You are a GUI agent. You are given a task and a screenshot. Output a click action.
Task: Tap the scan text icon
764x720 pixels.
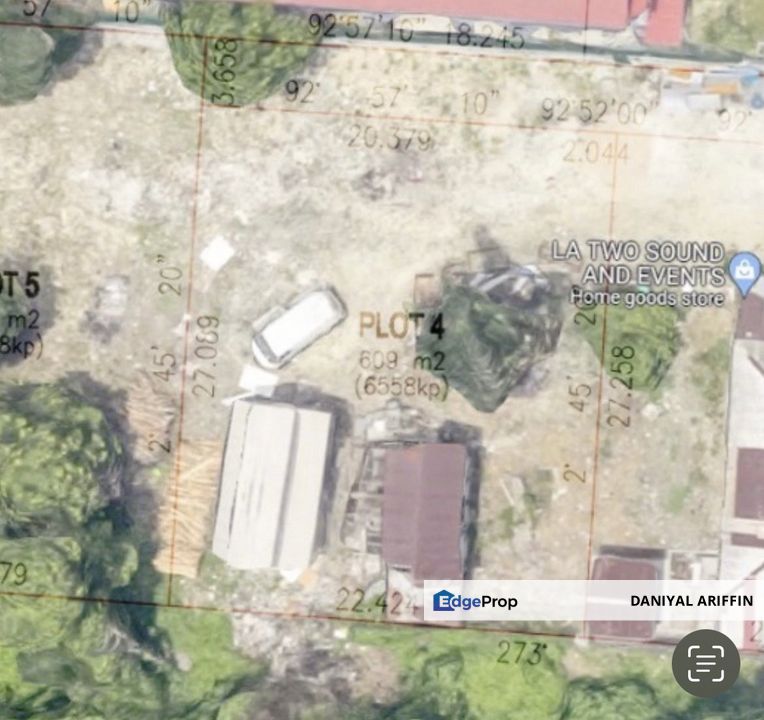click(x=705, y=663)
